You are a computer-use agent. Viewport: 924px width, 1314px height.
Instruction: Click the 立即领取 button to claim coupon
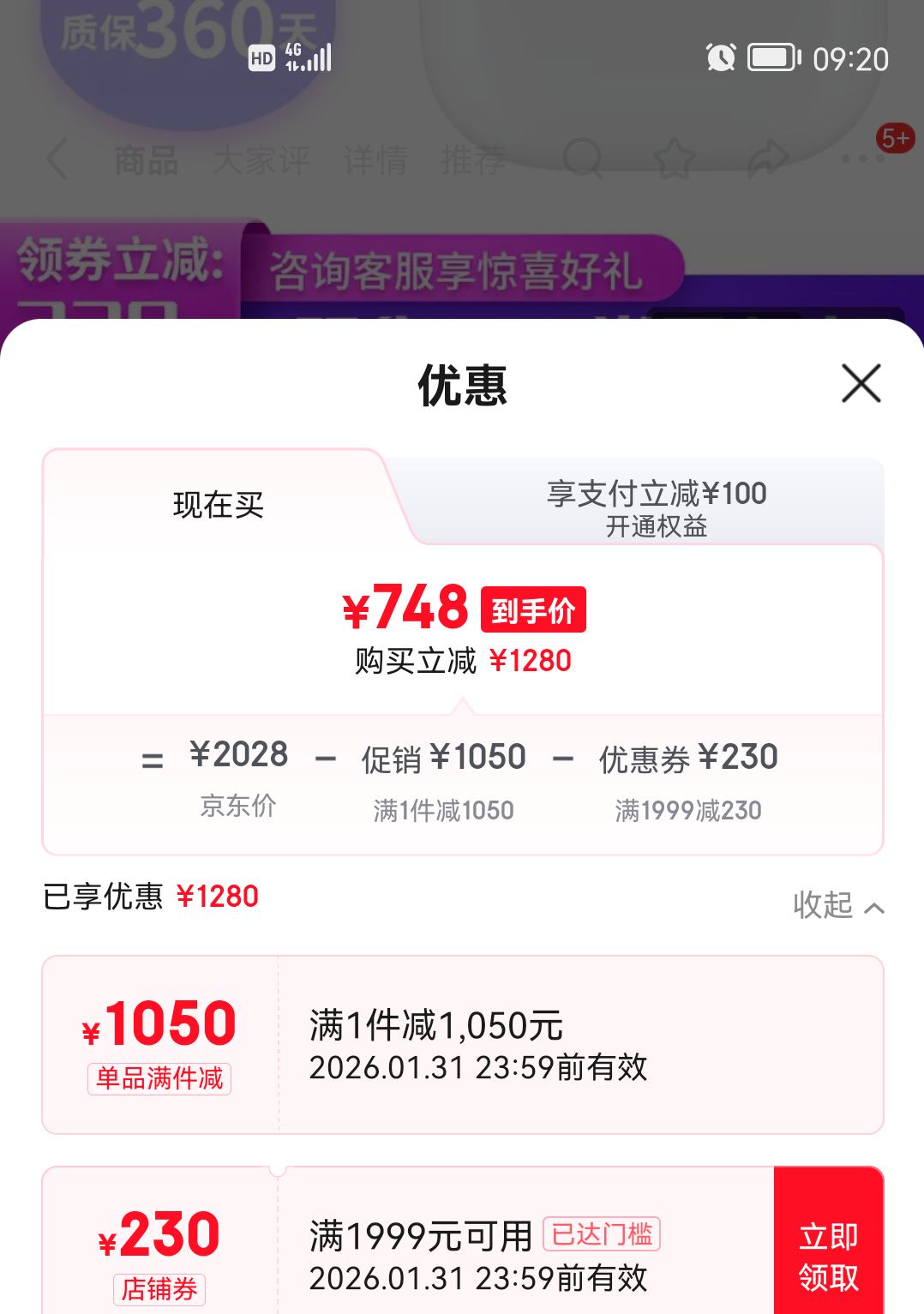pos(830,1256)
